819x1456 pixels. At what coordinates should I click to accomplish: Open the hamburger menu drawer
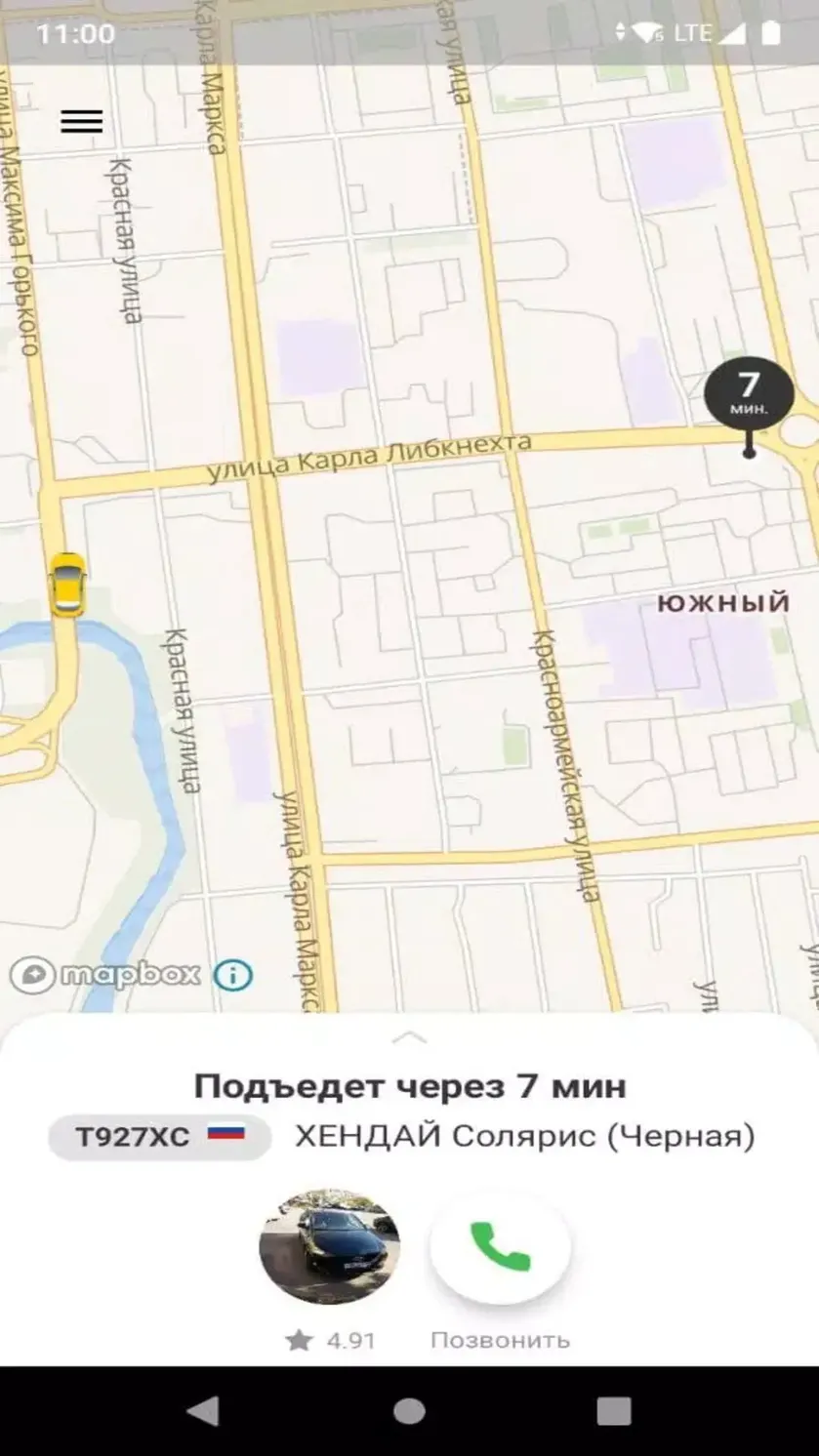point(81,121)
